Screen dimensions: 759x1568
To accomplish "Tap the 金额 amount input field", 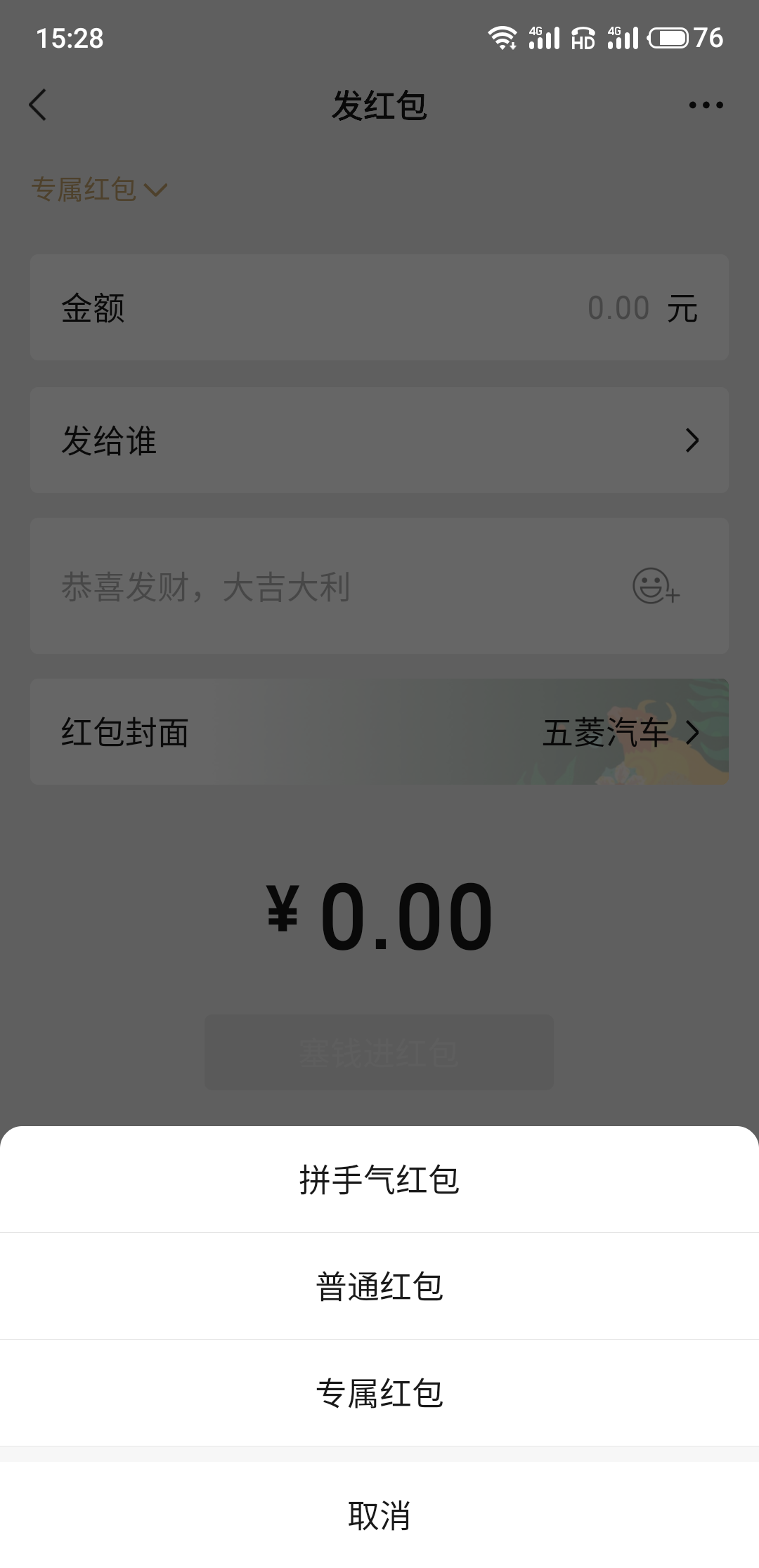I will [x=379, y=307].
